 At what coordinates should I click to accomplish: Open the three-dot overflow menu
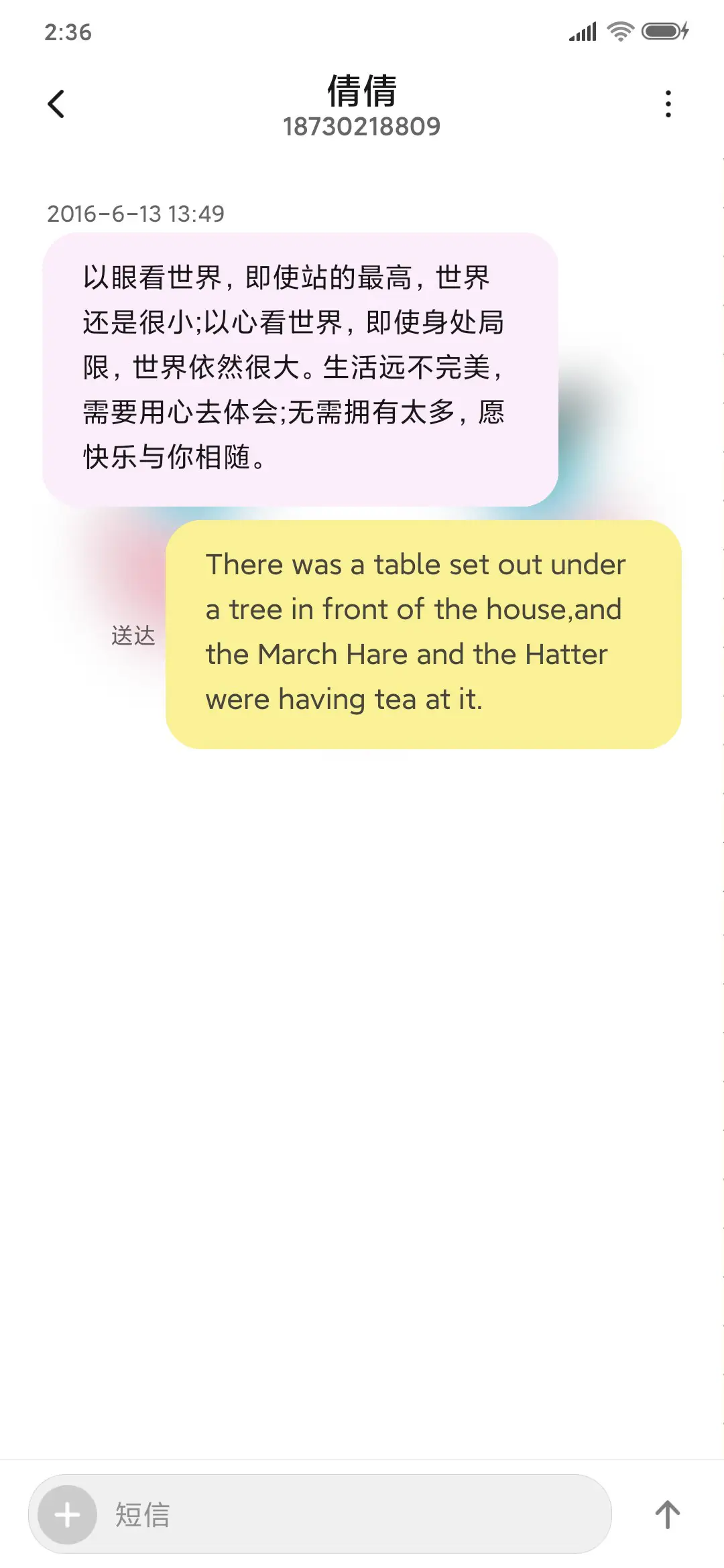pos(667,103)
